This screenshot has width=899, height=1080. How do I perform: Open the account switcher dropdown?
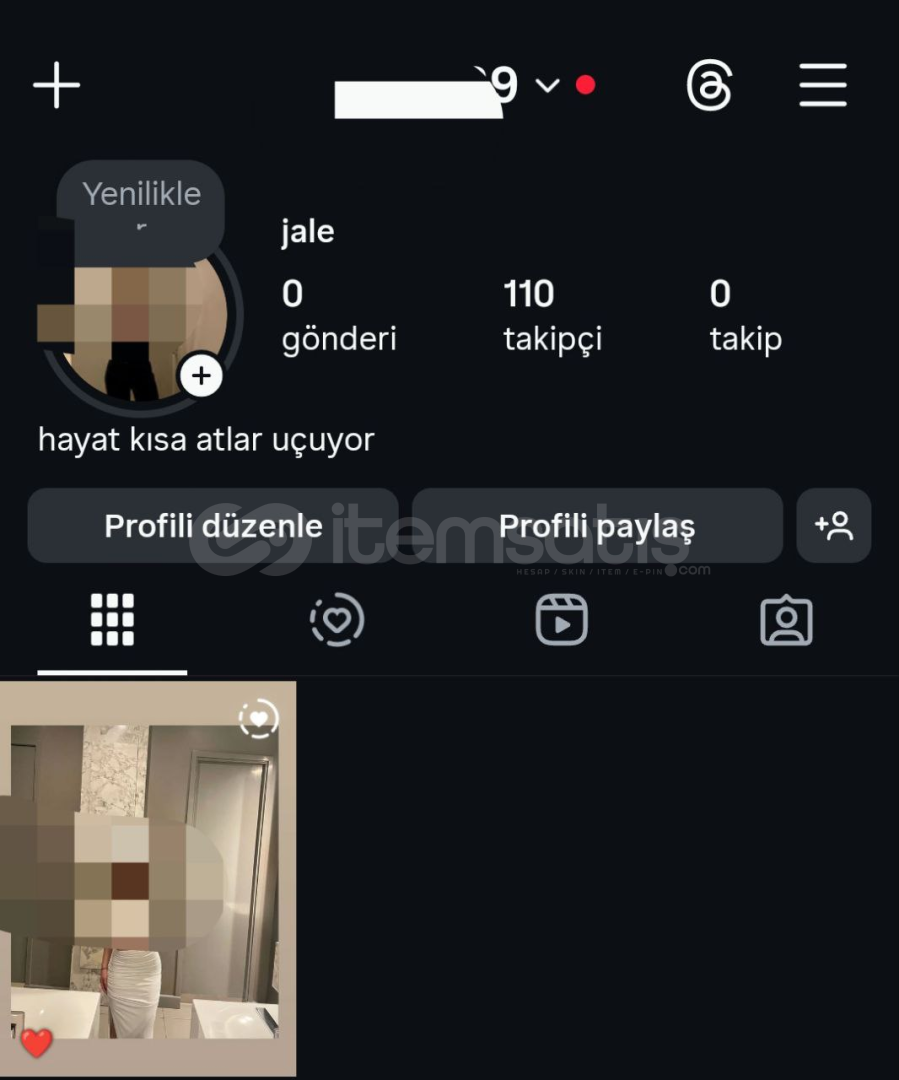(x=547, y=86)
